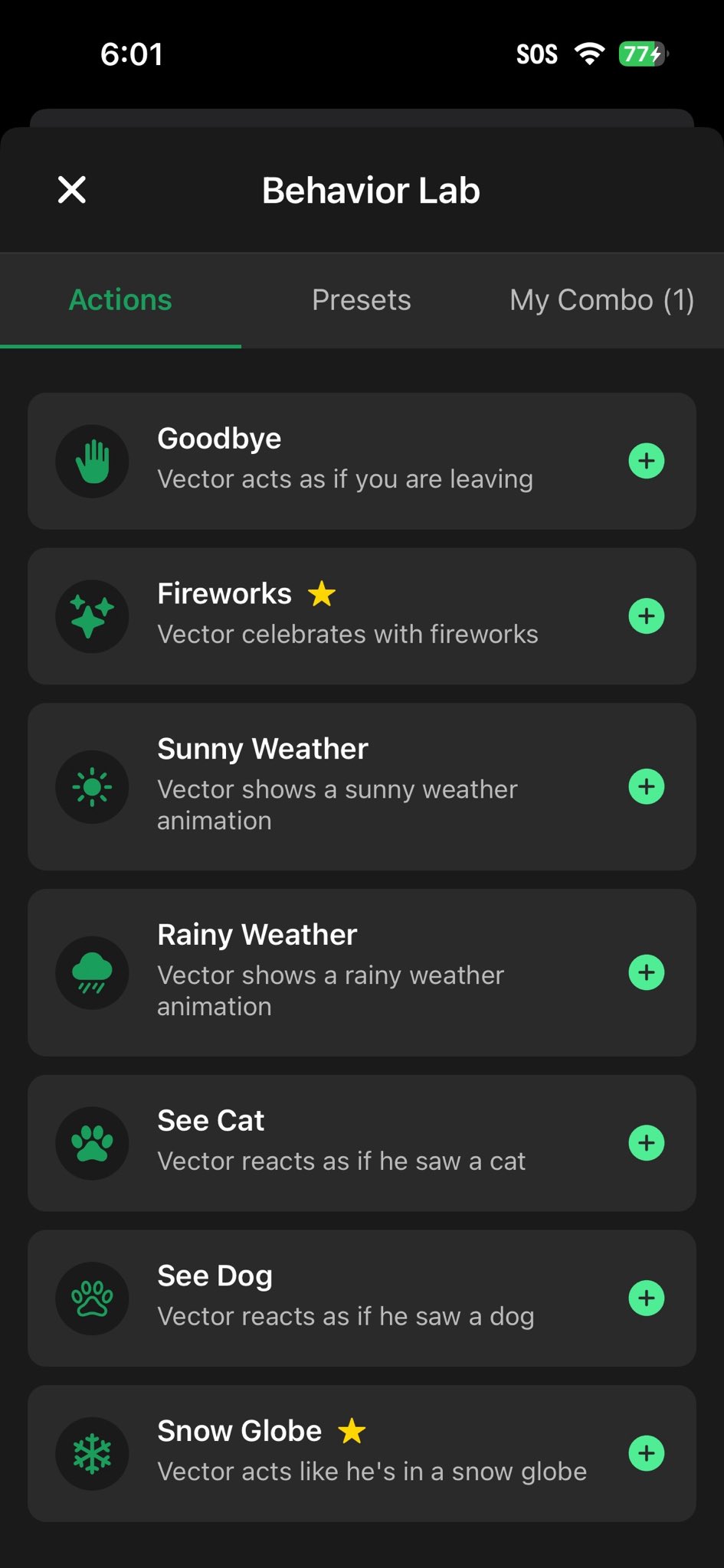Select the Actions tab
The height and width of the screenshot is (1568, 724).
(x=120, y=300)
